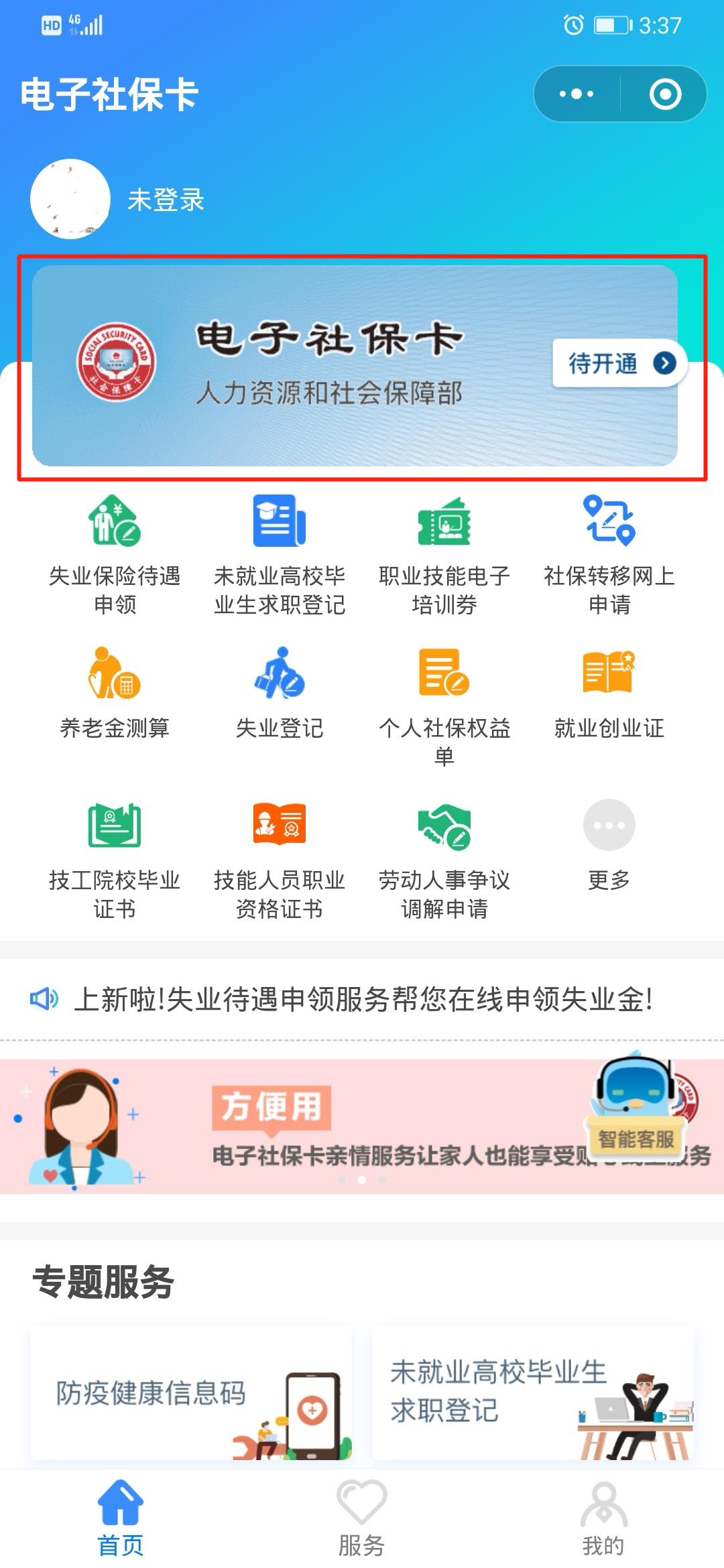This screenshot has height=1568, width=724.
Task: Select 职业技能电子培训券
Action: tap(444, 553)
